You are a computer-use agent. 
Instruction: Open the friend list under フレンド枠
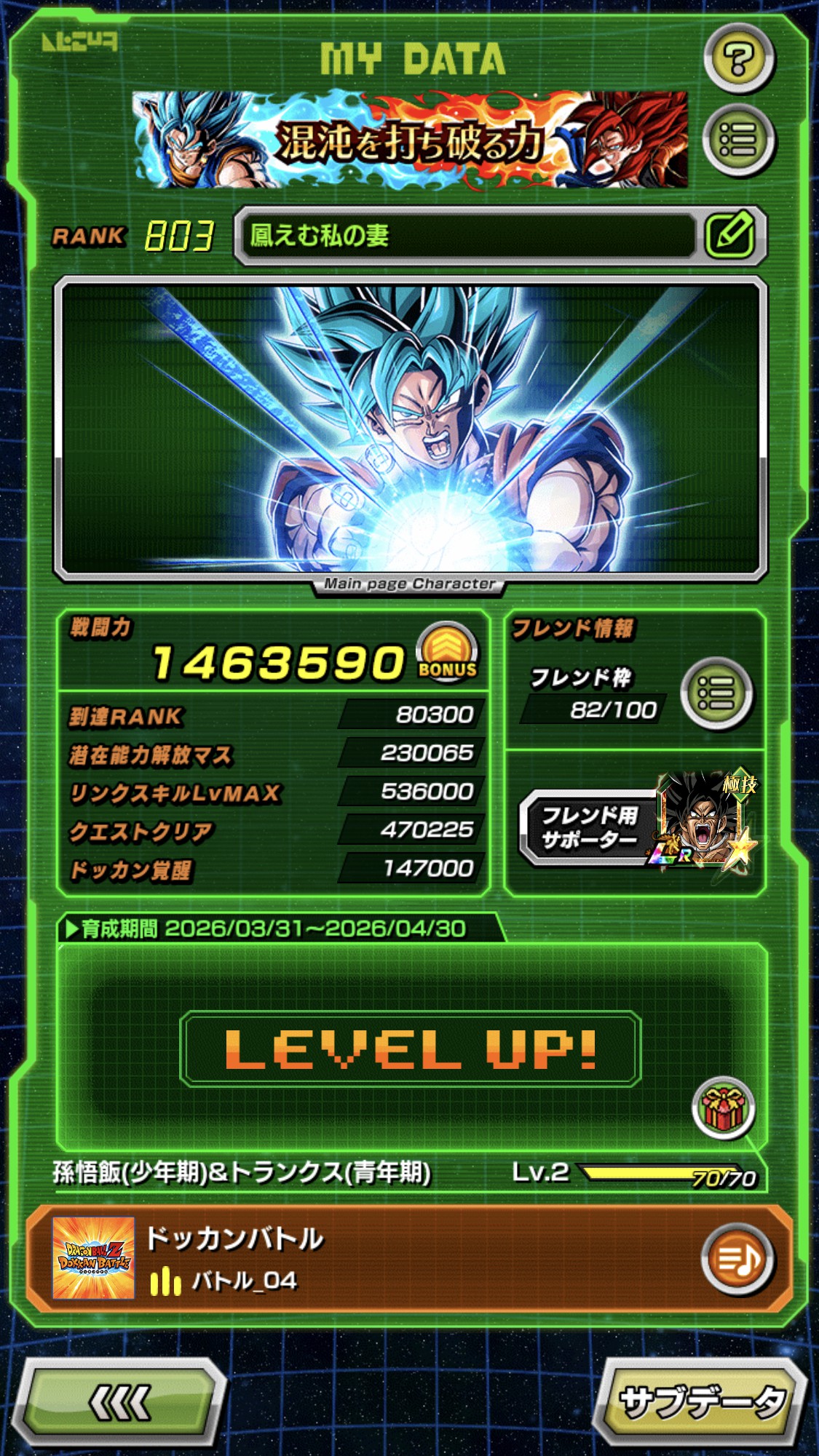(x=716, y=693)
